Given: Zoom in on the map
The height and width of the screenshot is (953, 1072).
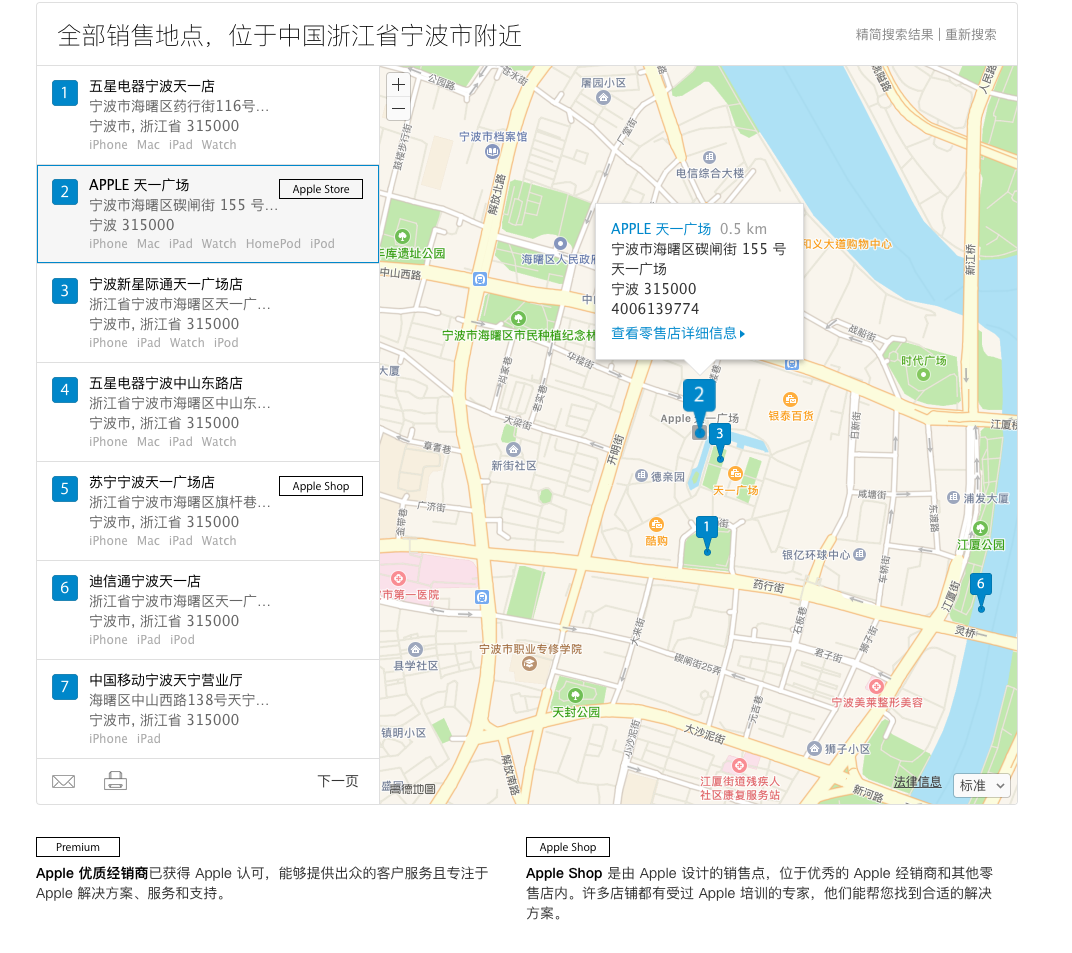Looking at the screenshot, I should tap(398, 86).
